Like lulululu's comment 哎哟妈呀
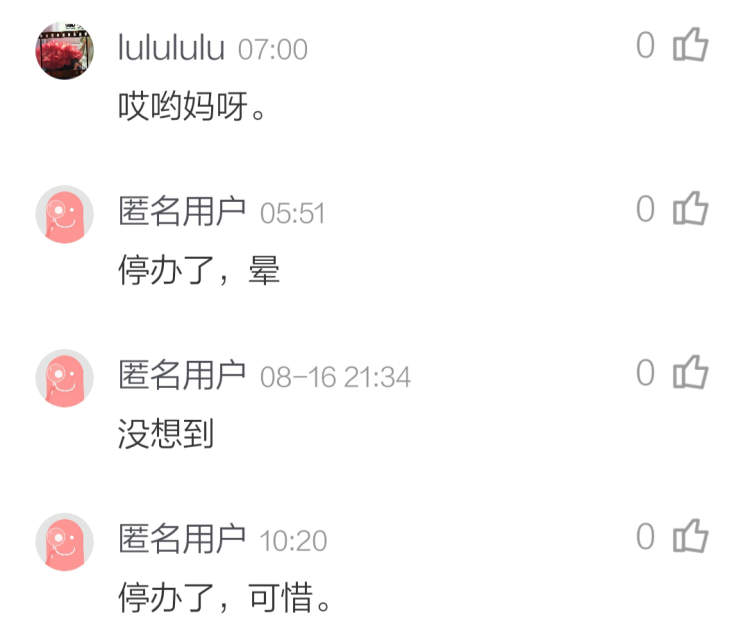 click(690, 45)
